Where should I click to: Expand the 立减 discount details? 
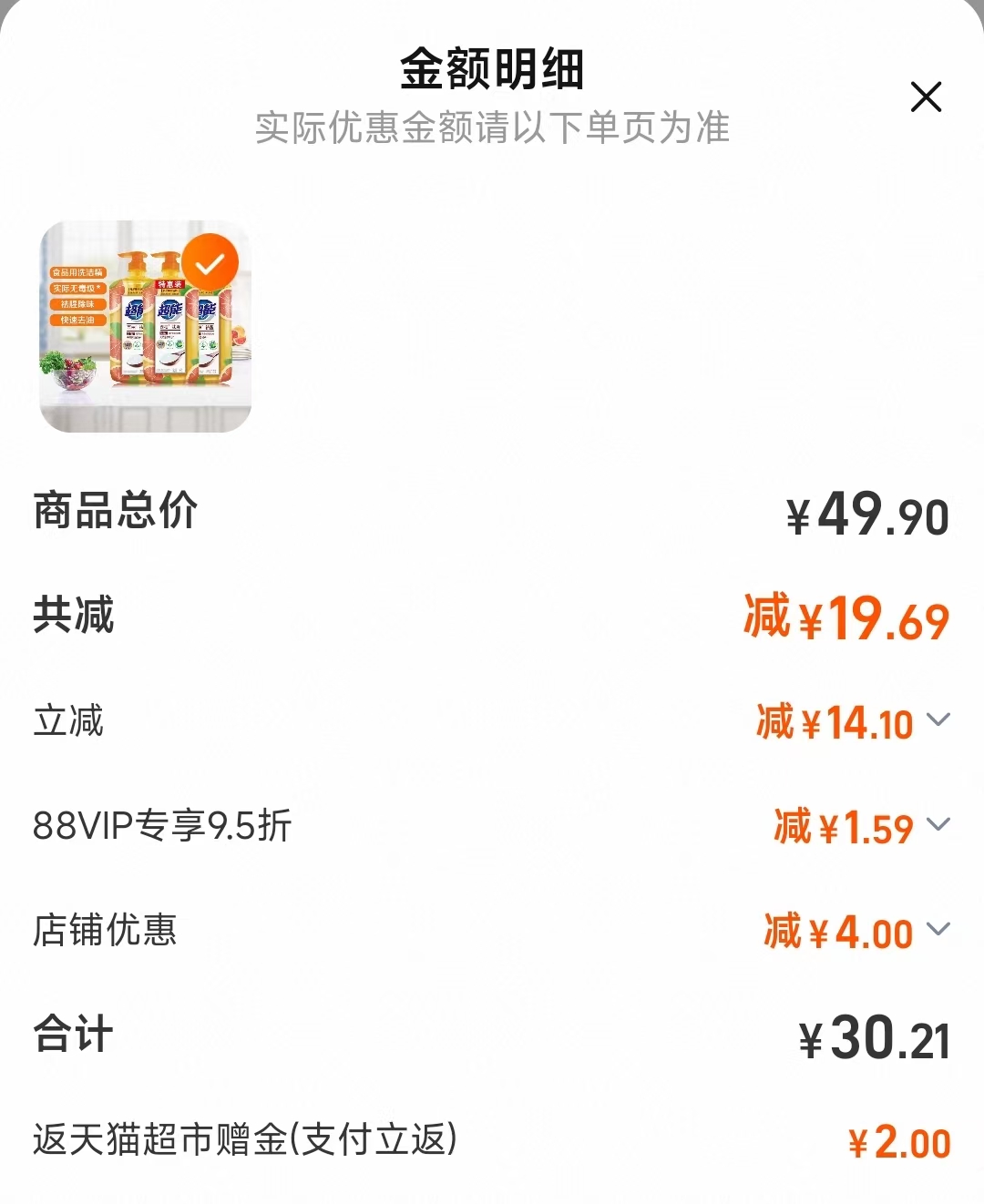click(937, 722)
